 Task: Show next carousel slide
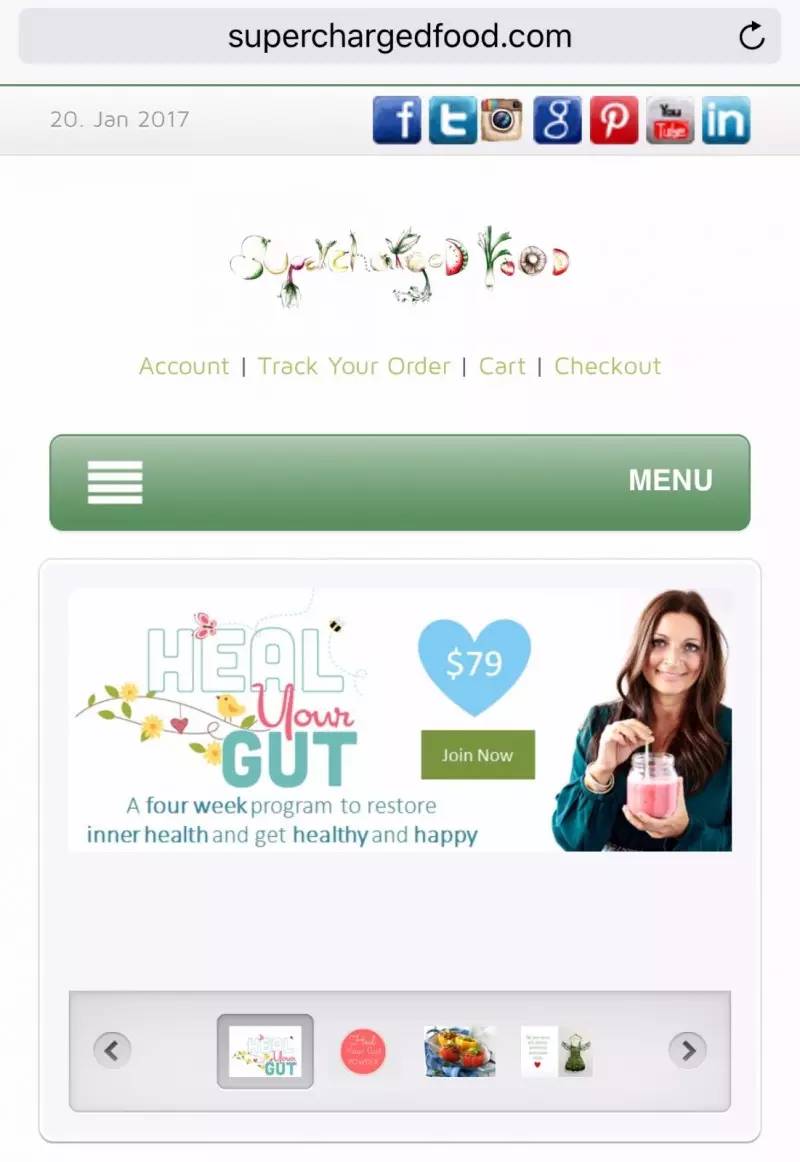click(x=687, y=1050)
